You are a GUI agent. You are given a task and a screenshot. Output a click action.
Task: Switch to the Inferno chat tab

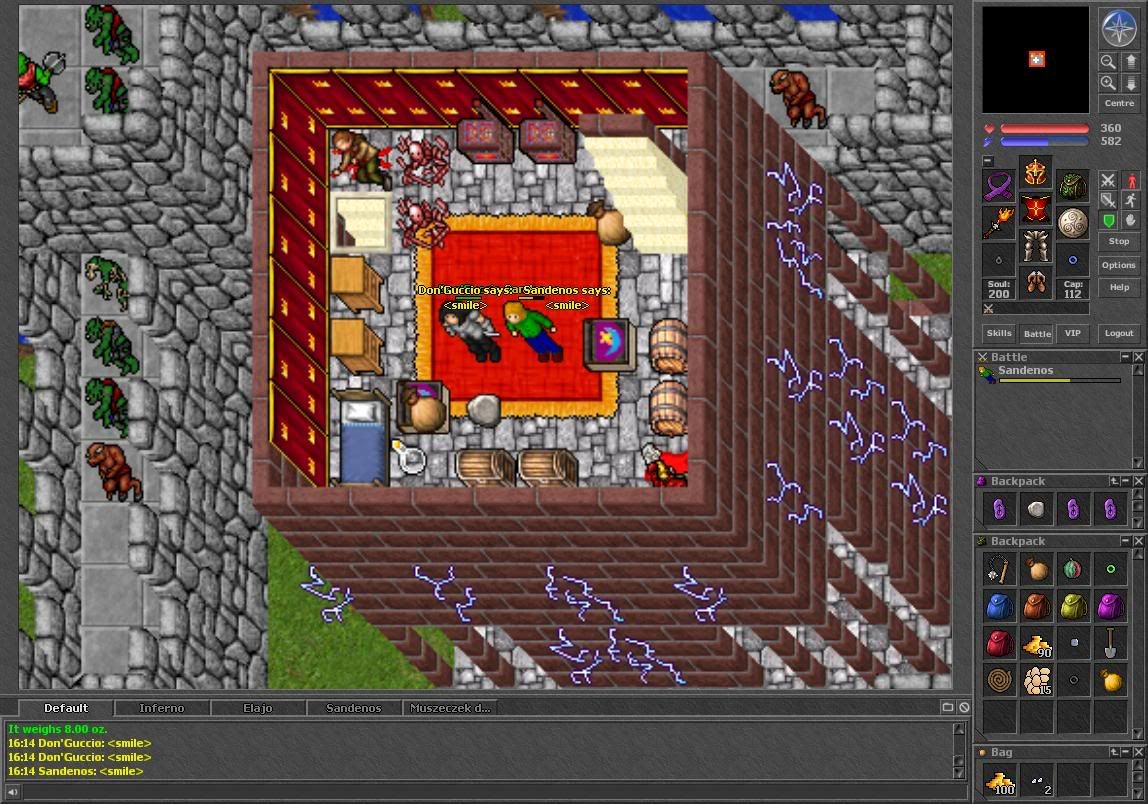161,708
